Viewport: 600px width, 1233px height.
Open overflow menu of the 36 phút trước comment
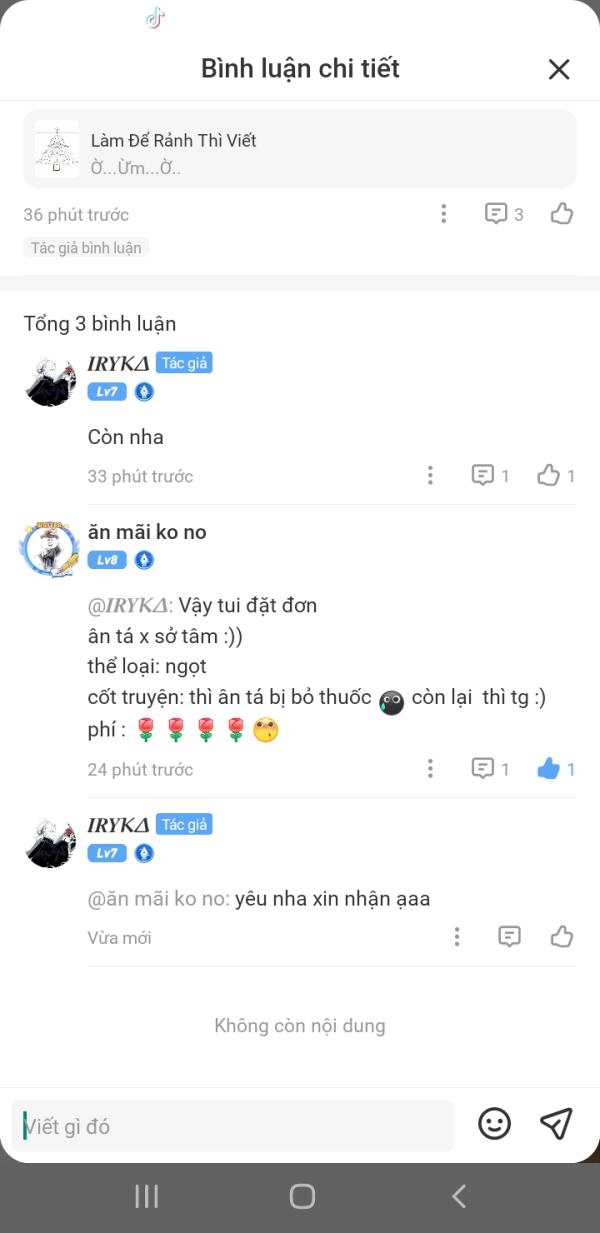coord(444,214)
